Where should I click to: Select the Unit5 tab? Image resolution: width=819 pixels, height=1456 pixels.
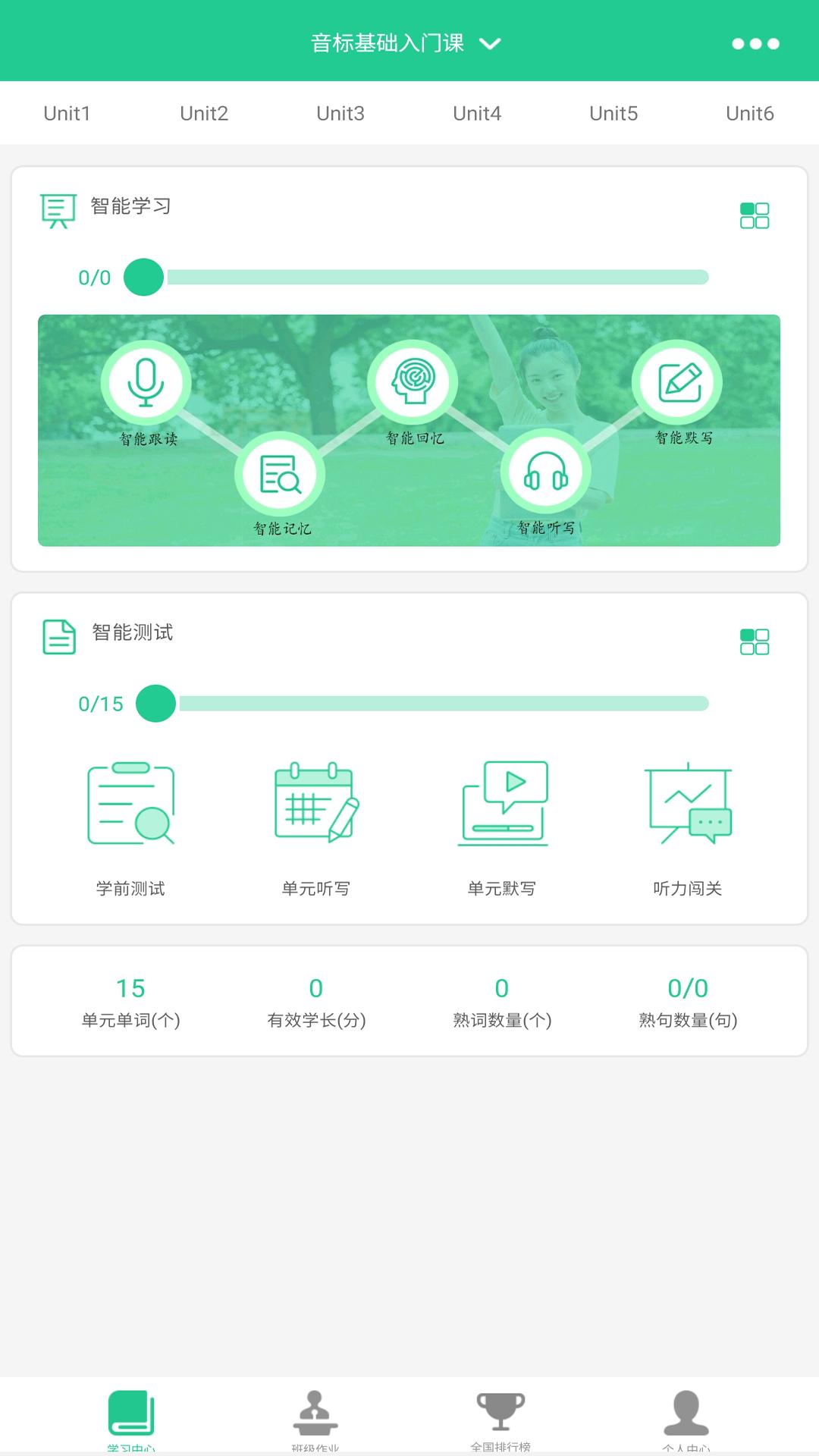(x=613, y=113)
